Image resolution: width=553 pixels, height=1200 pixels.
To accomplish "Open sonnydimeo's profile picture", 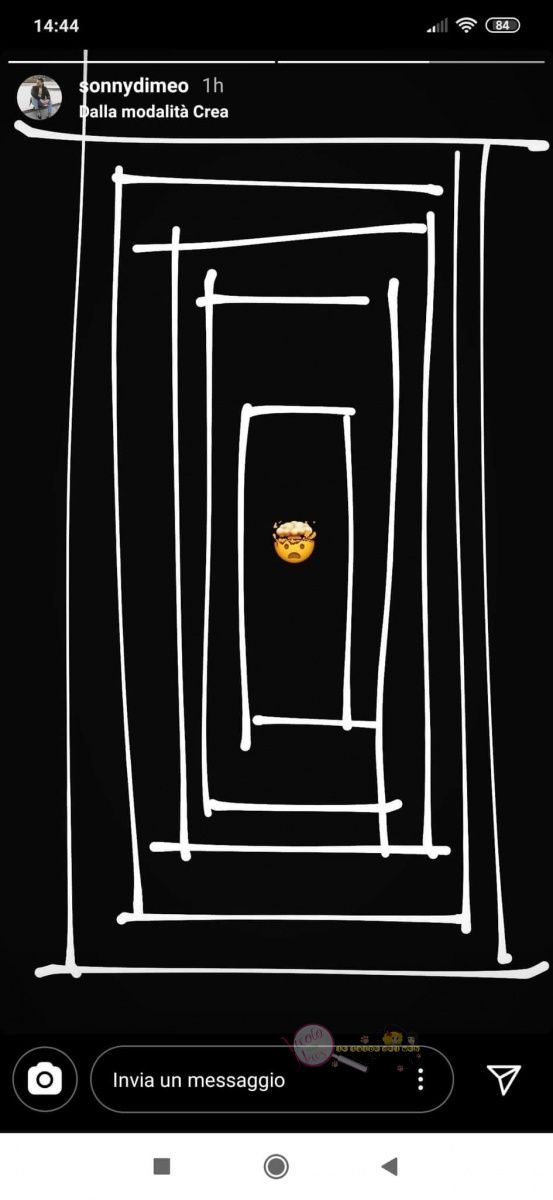I will point(40,97).
